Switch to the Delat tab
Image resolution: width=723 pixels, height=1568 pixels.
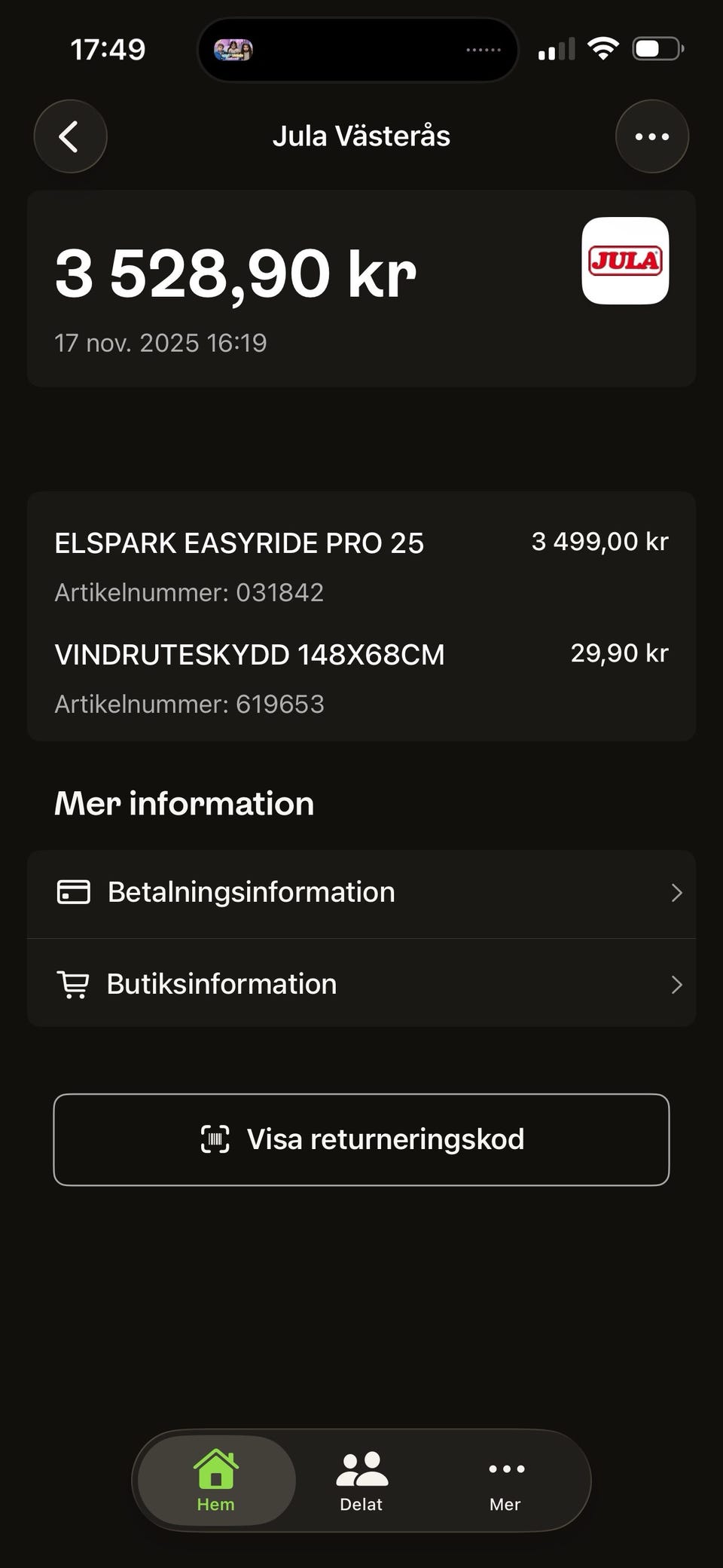[x=361, y=1481]
